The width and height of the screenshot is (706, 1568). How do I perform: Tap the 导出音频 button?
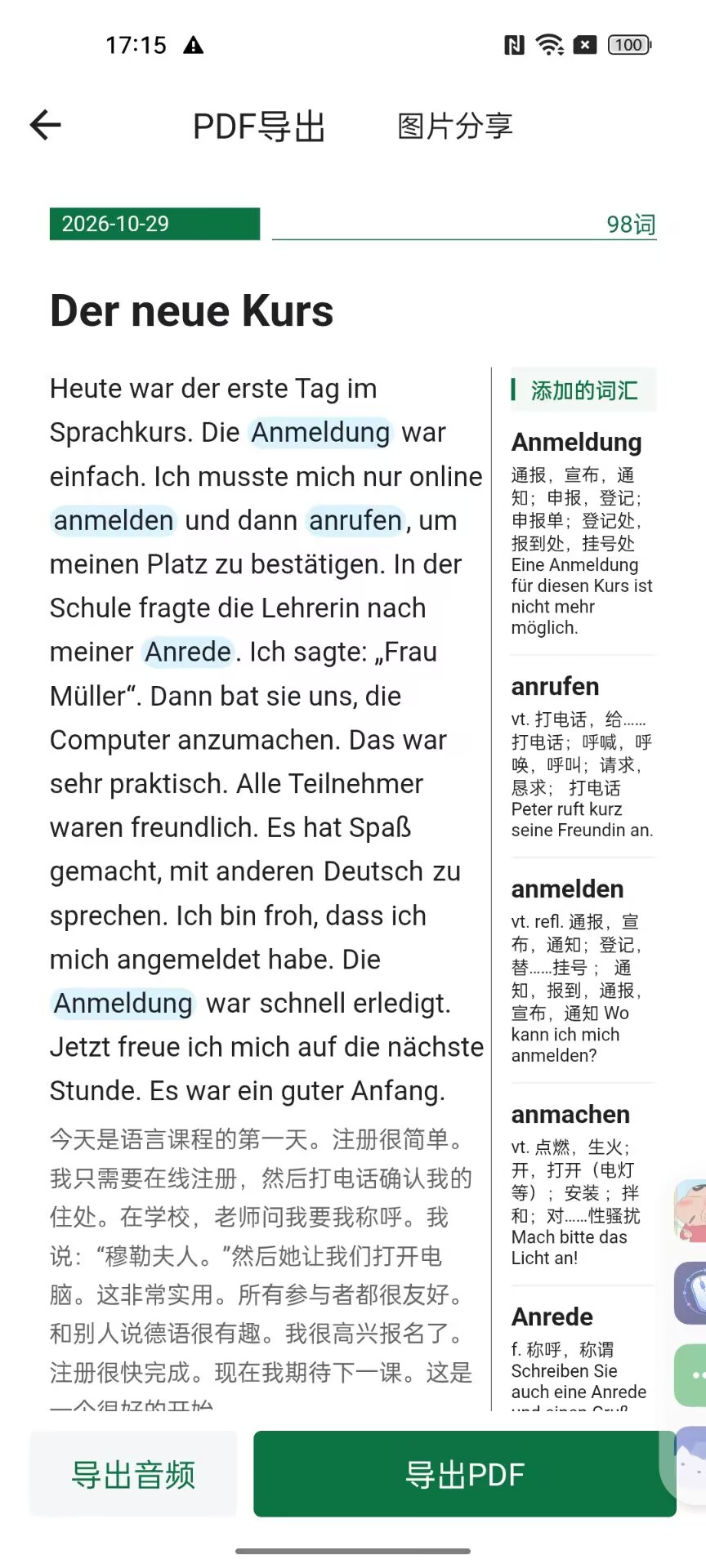(x=134, y=1474)
